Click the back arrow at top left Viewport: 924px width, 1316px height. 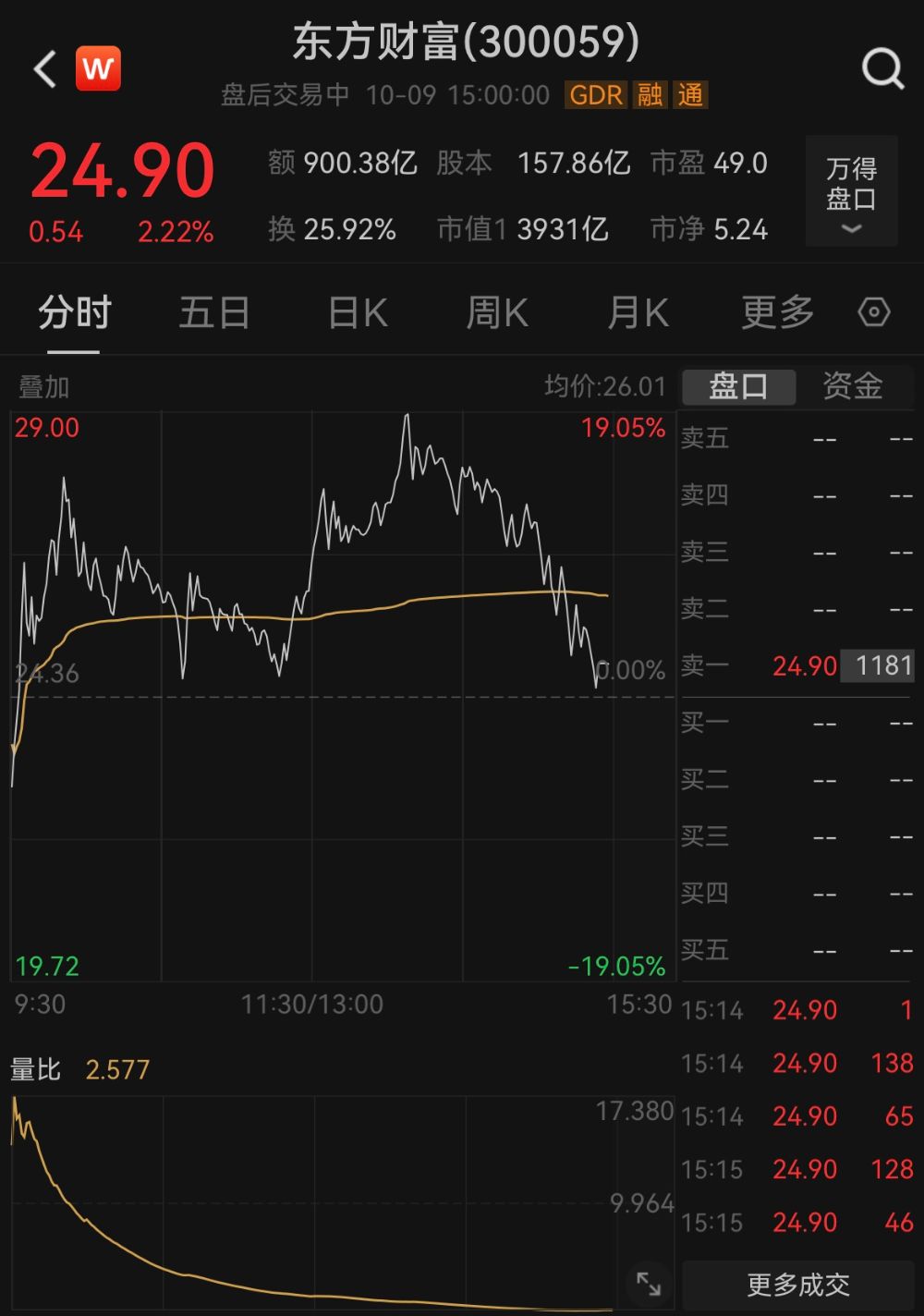coord(43,69)
